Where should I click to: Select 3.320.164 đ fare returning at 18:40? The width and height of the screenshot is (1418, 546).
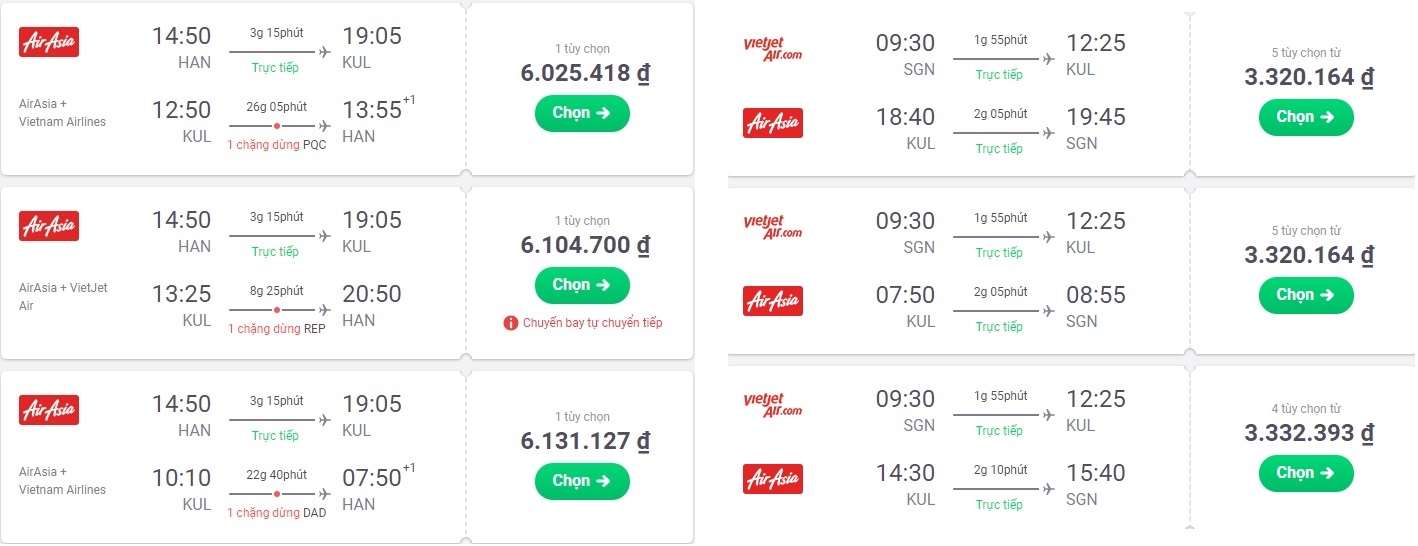1305,117
